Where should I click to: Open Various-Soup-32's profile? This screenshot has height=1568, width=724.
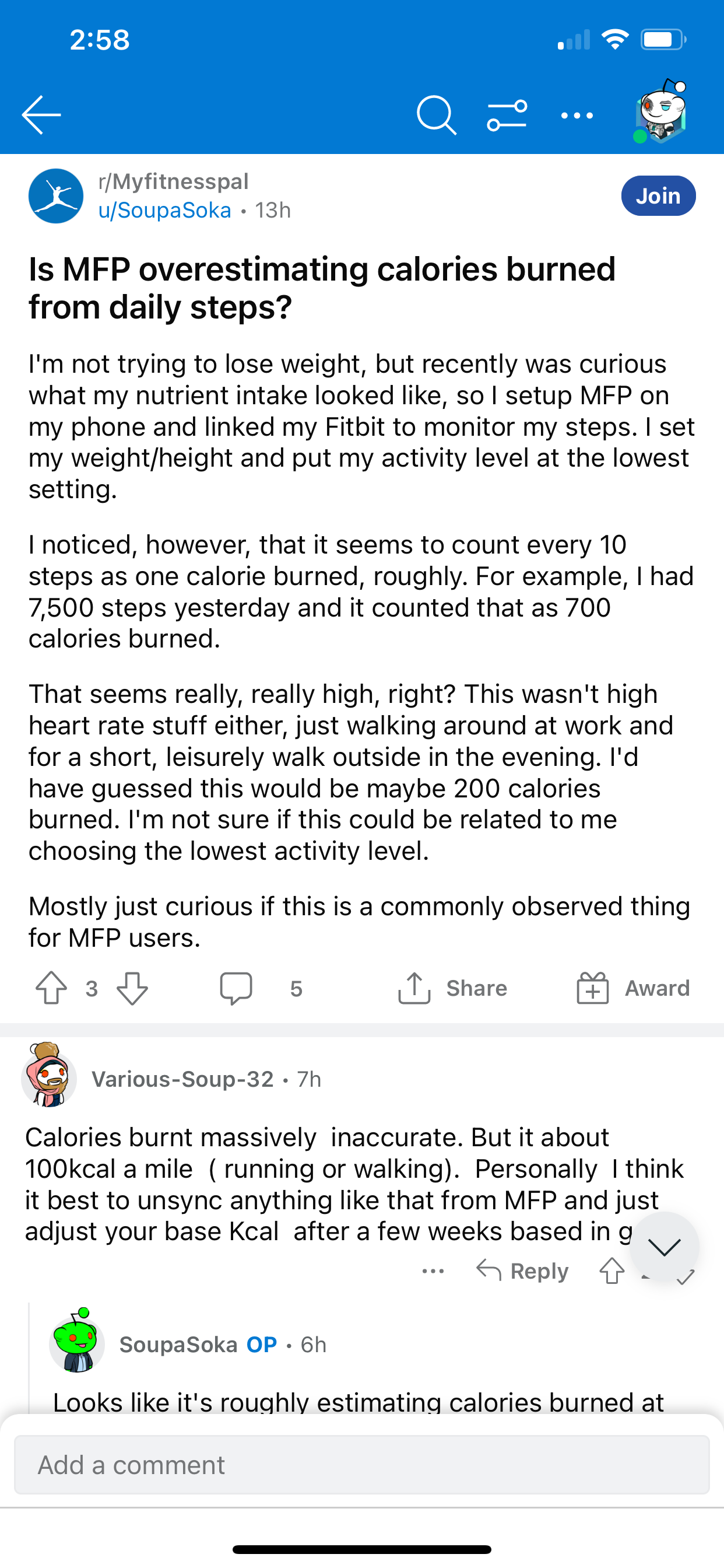pos(182,1079)
